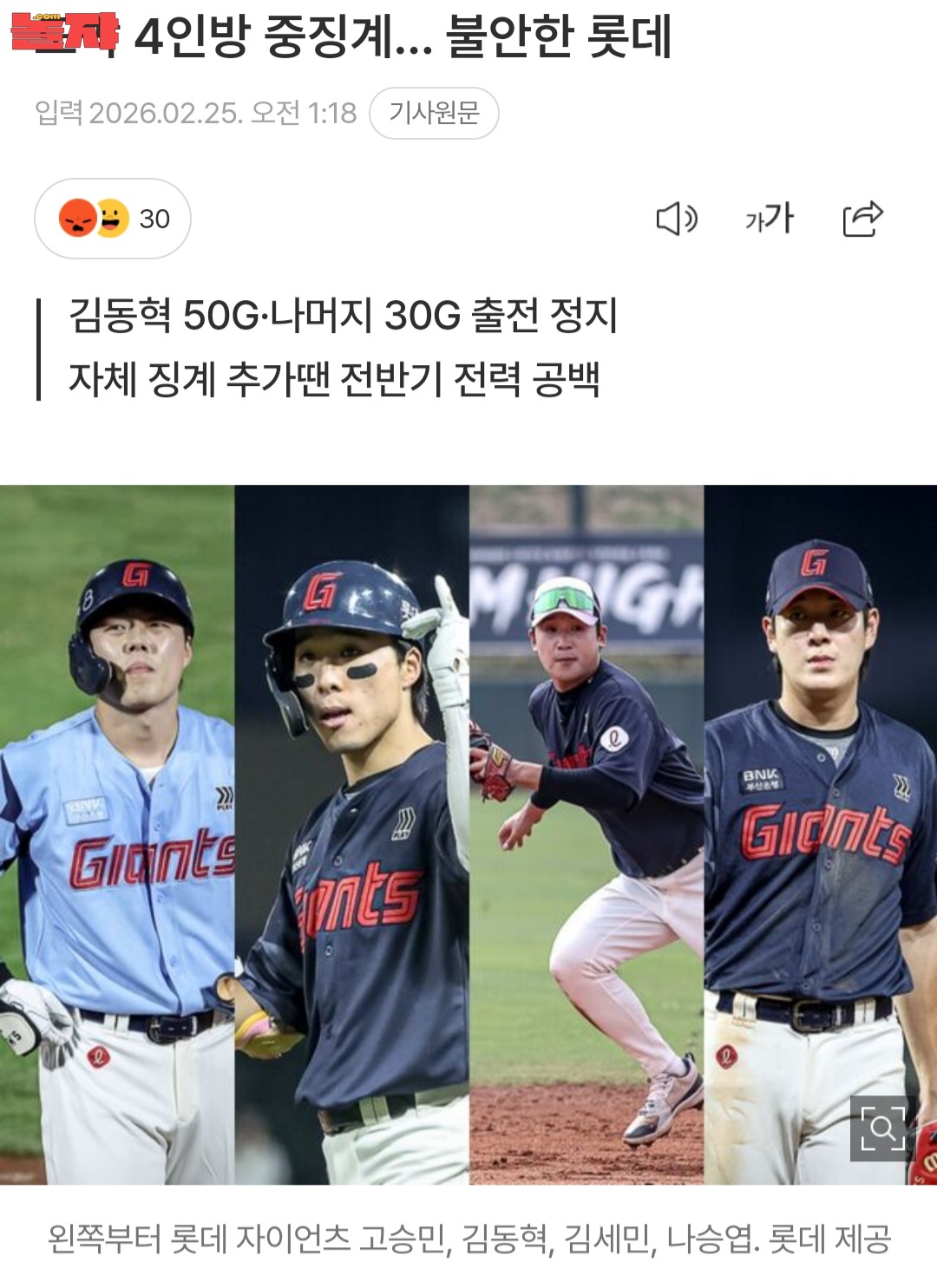The width and height of the screenshot is (937, 1288).
Task: Share this article
Action: click(x=862, y=219)
